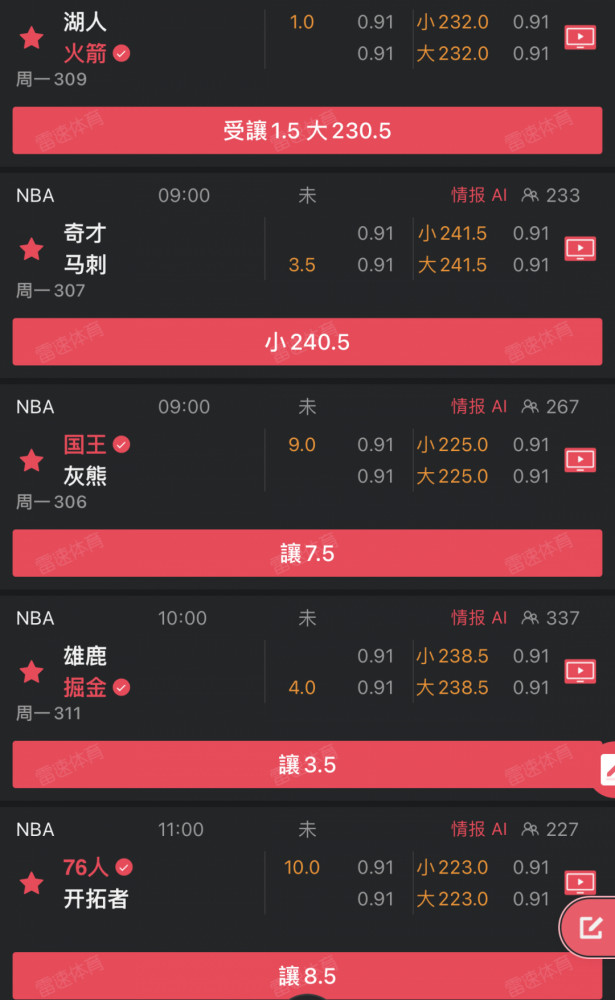The height and width of the screenshot is (1000, 615).
Task: Toggle favorite star for 奇才 vs 马刺
Action: (x=31, y=249)
